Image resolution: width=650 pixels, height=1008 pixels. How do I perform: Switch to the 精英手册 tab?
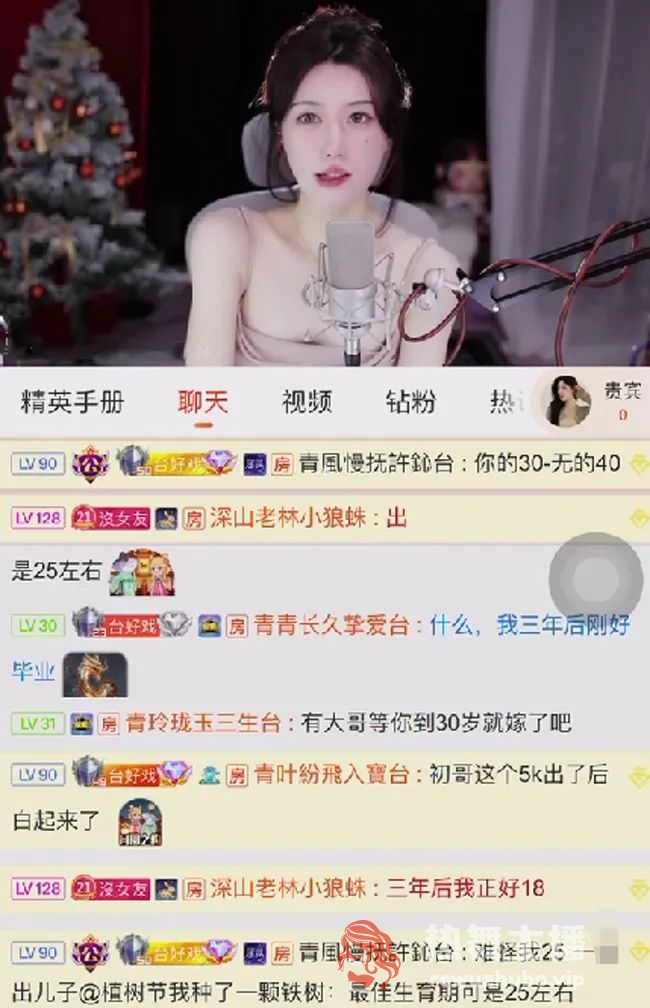pos(72,402)
